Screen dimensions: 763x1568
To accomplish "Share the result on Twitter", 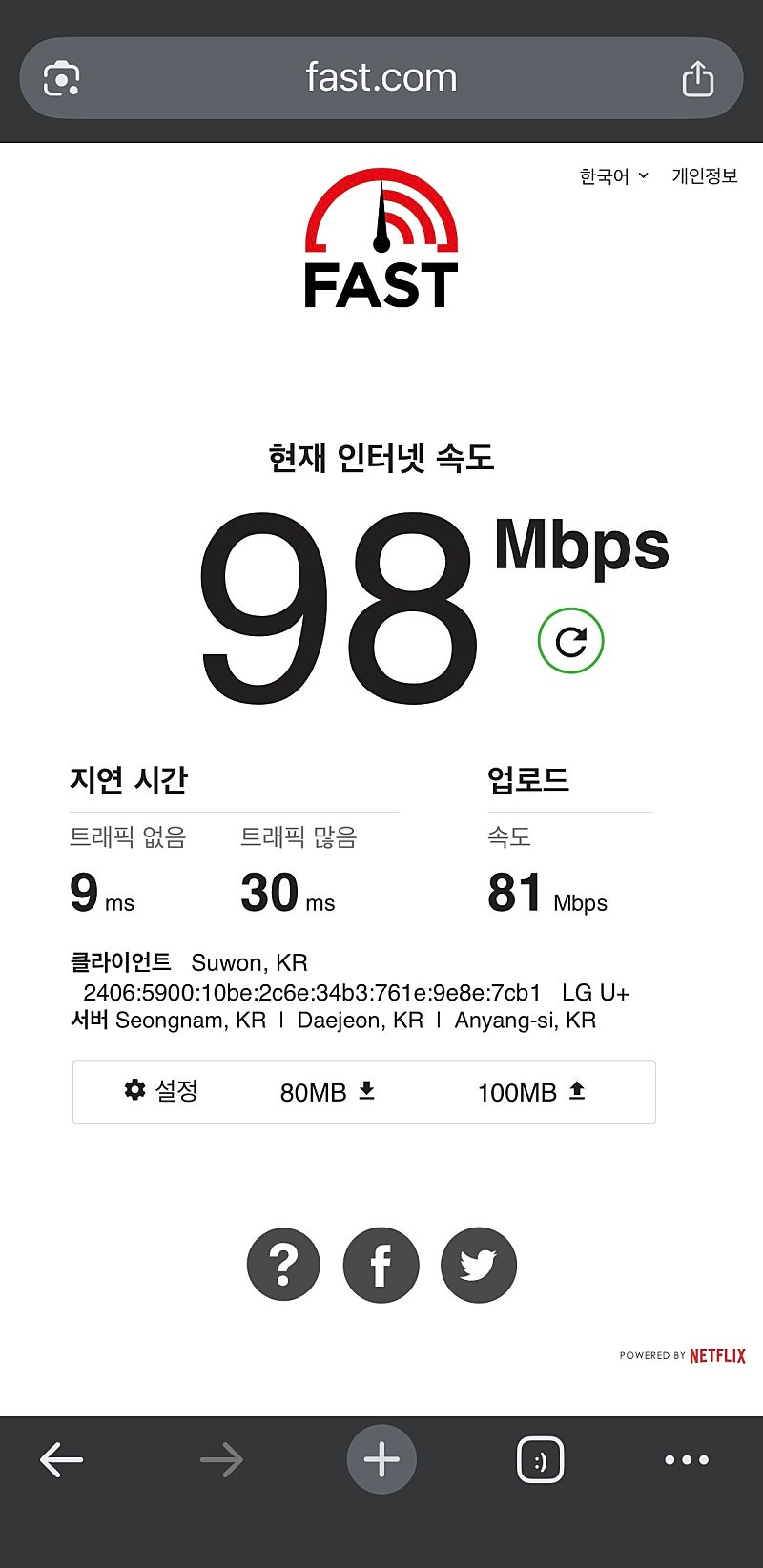I will click(x=478, y=1265).
